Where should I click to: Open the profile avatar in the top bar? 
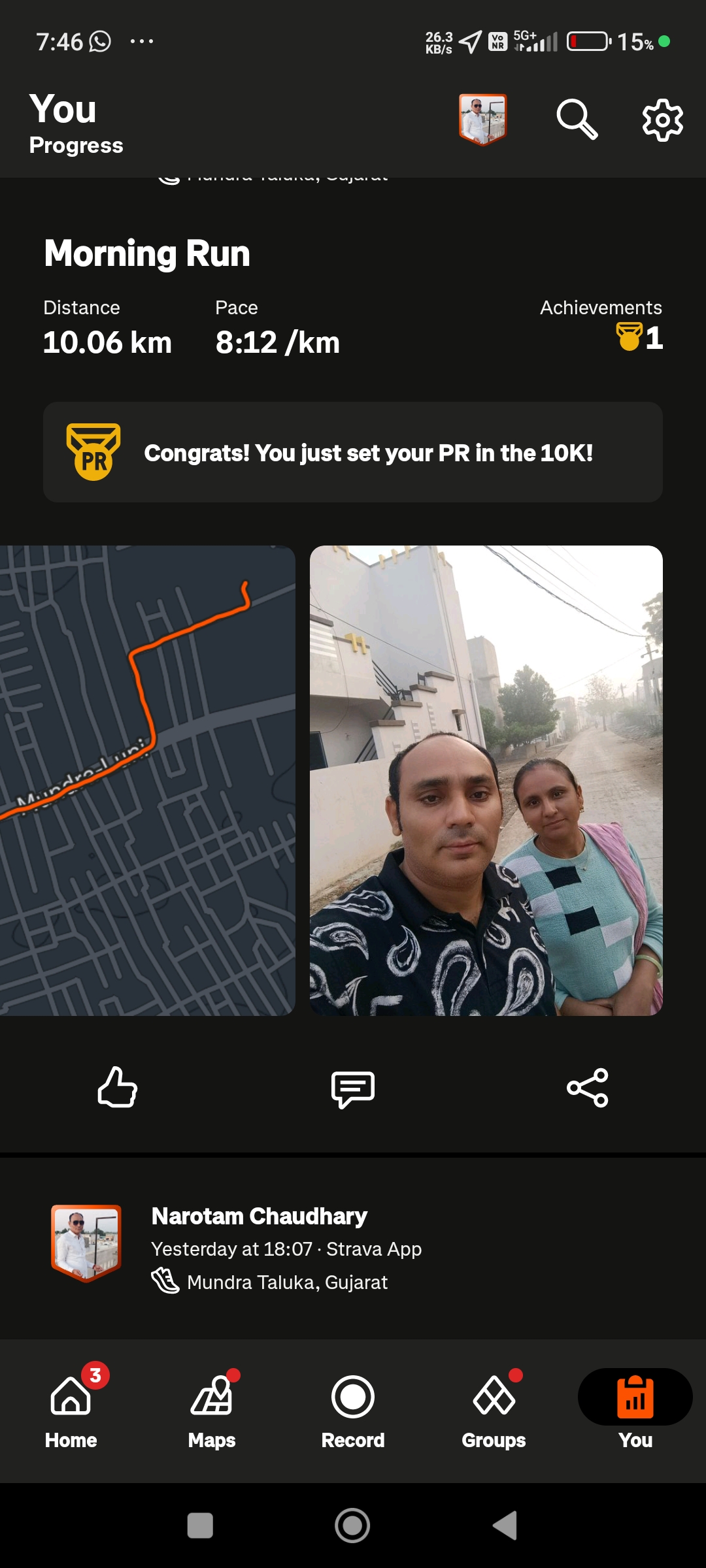click(482, 120)
